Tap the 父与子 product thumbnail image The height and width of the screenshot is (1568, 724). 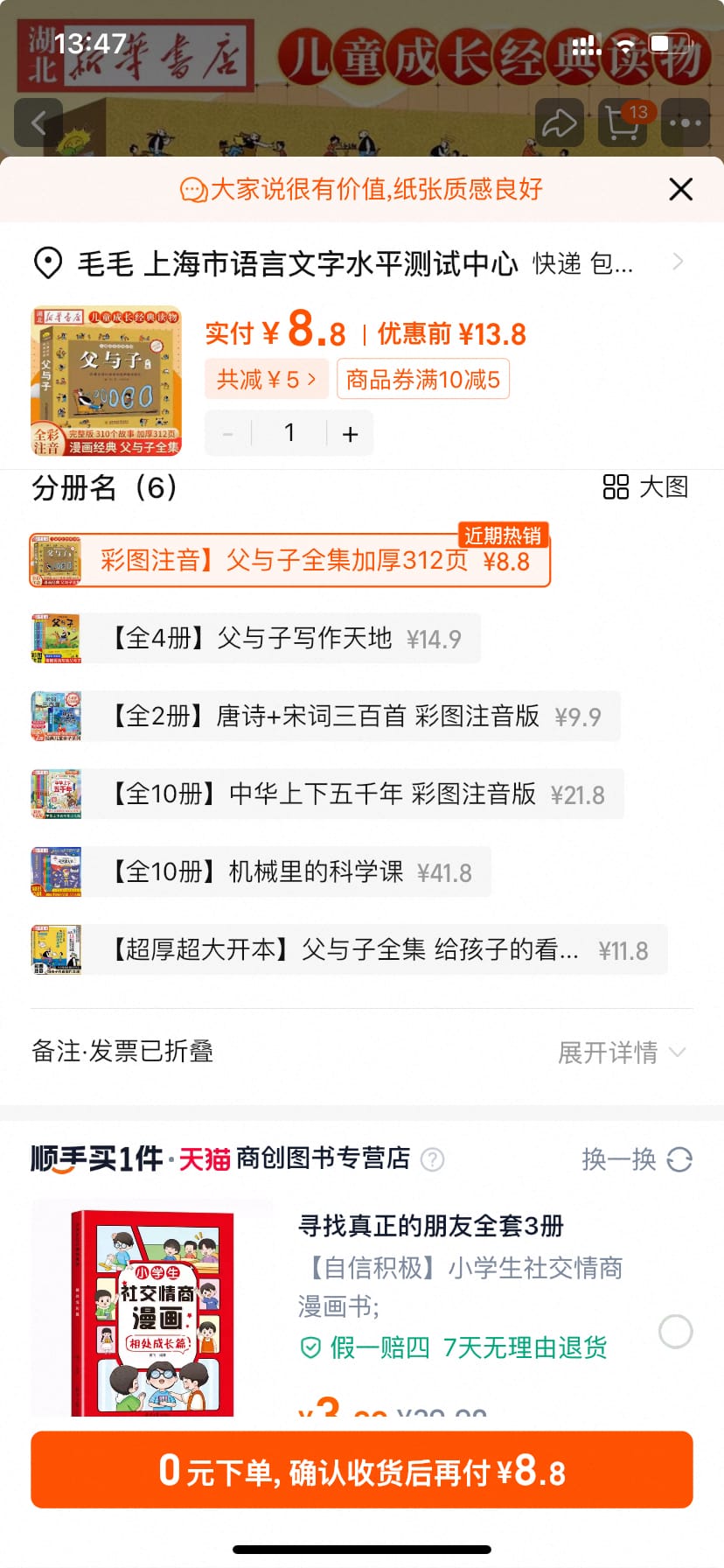[105, 379]
